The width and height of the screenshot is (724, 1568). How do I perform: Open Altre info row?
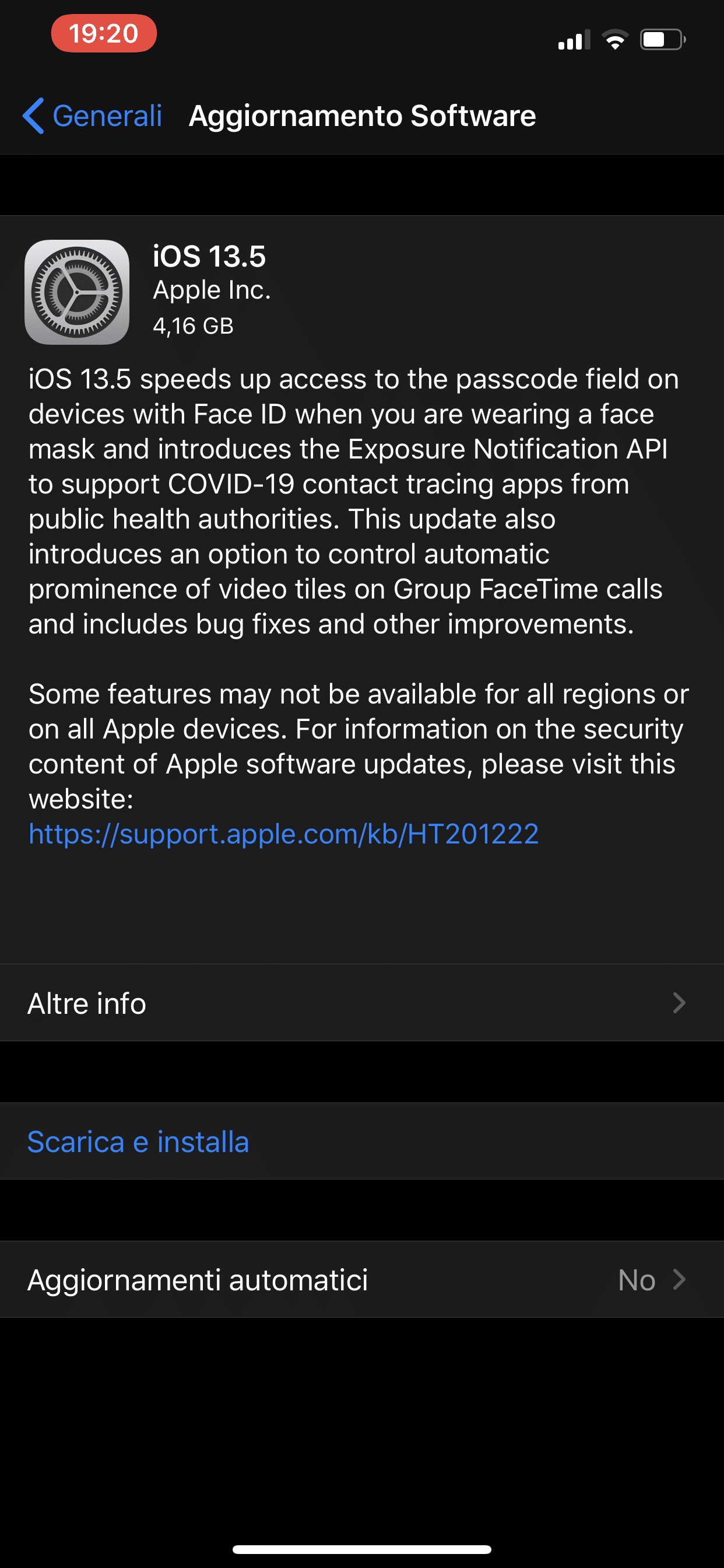(x=361, y=1003)
